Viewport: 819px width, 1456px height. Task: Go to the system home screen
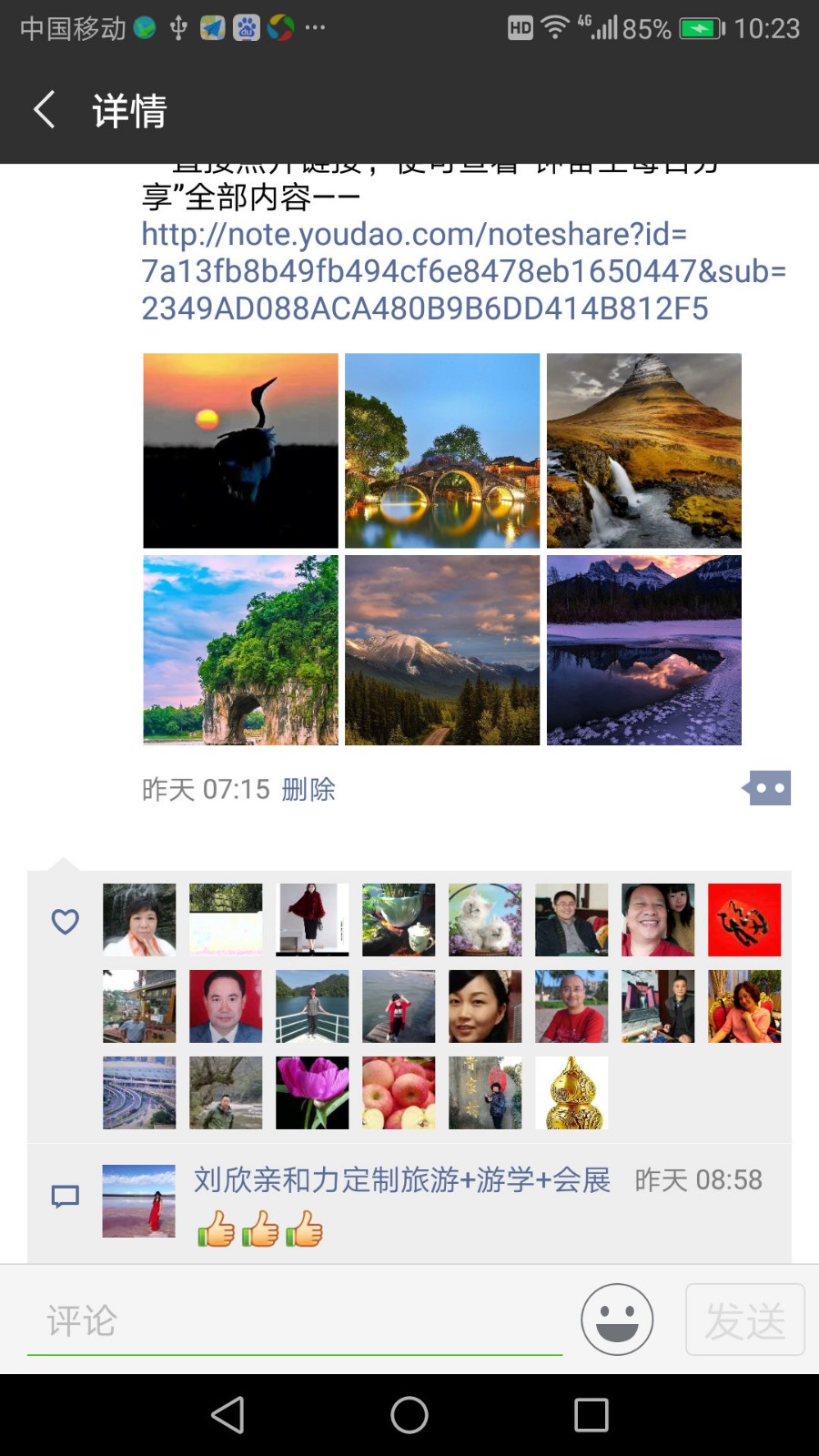tap(409, 1415)
